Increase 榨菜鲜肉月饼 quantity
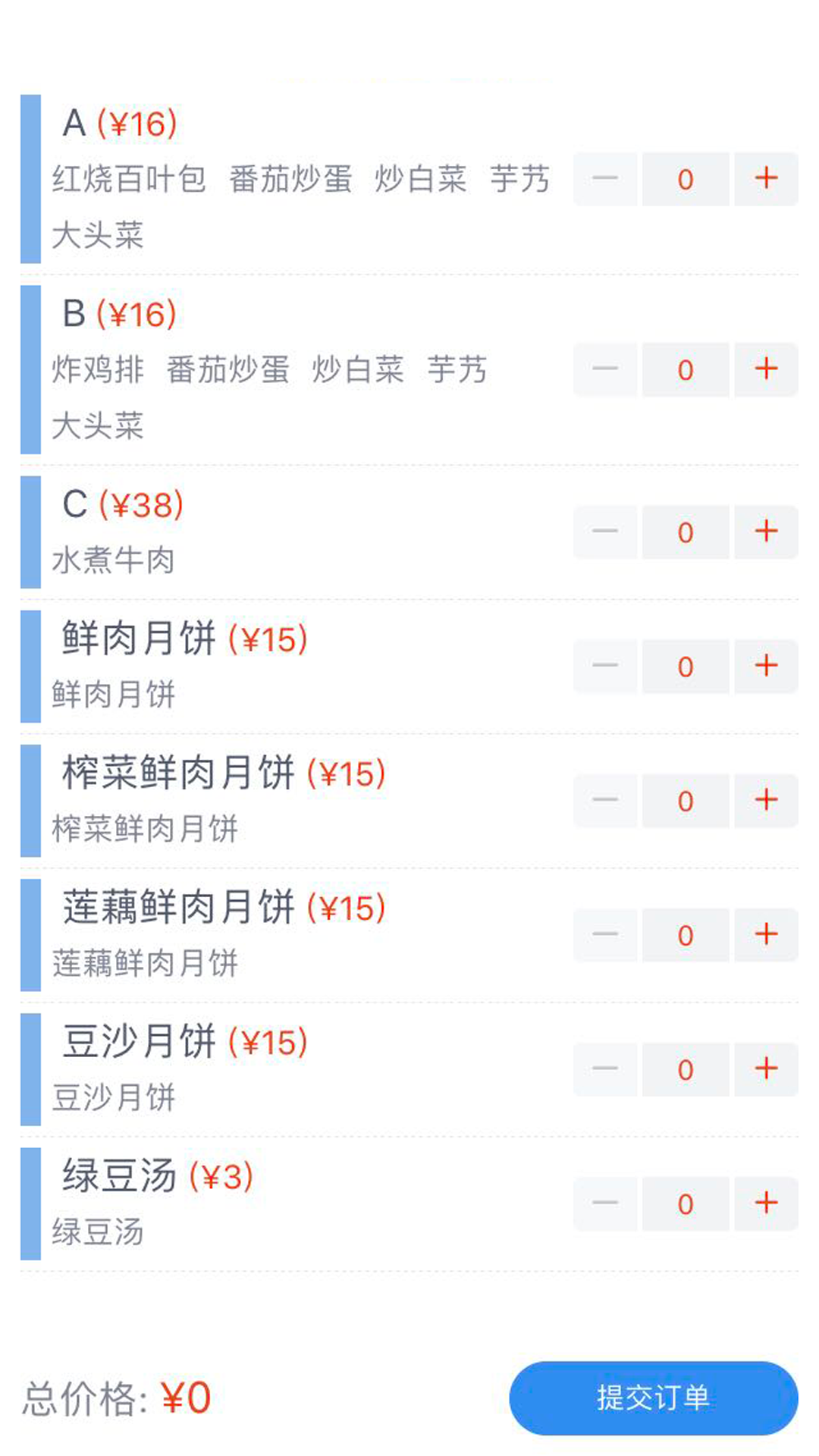The image size is (819, 1456). coord(766,801)
